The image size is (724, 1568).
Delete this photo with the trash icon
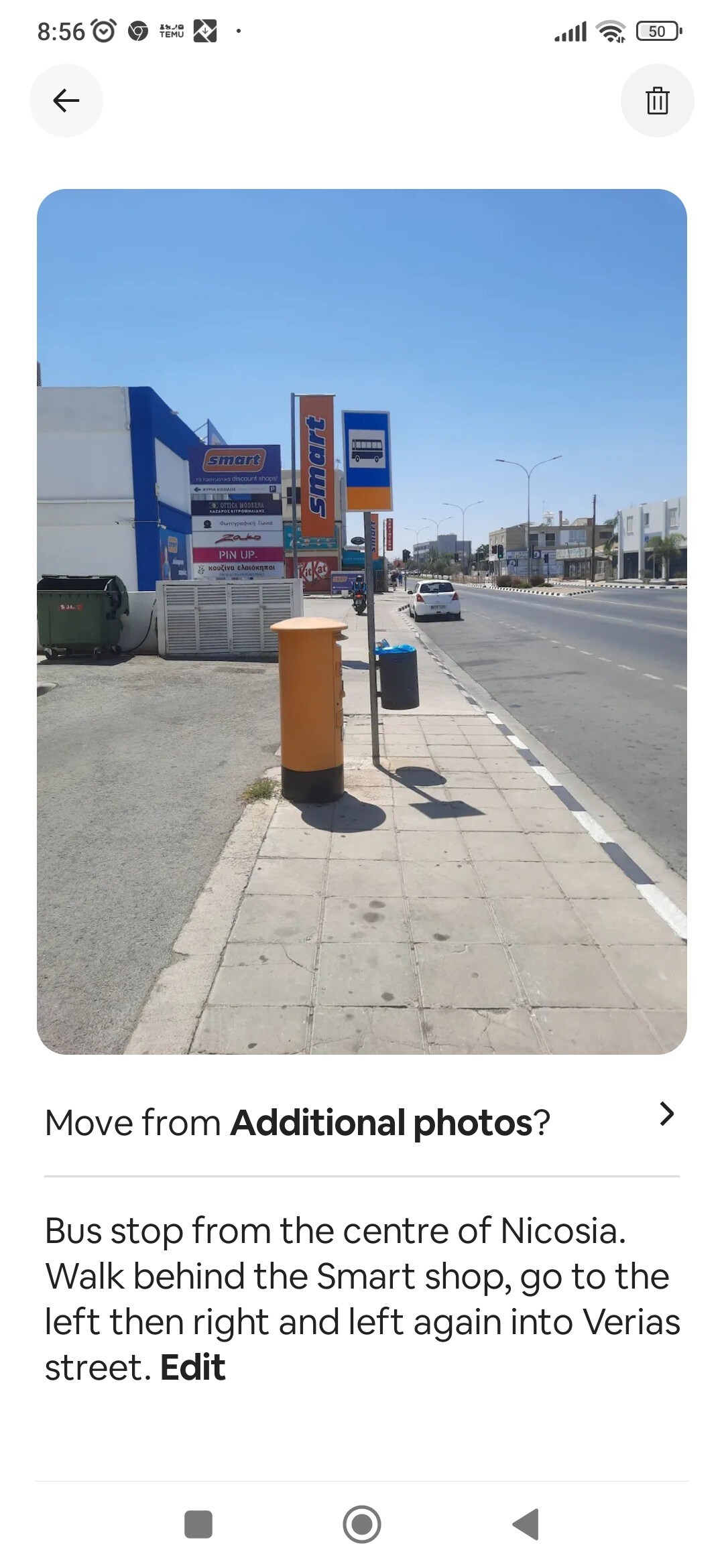click(657, 101)
